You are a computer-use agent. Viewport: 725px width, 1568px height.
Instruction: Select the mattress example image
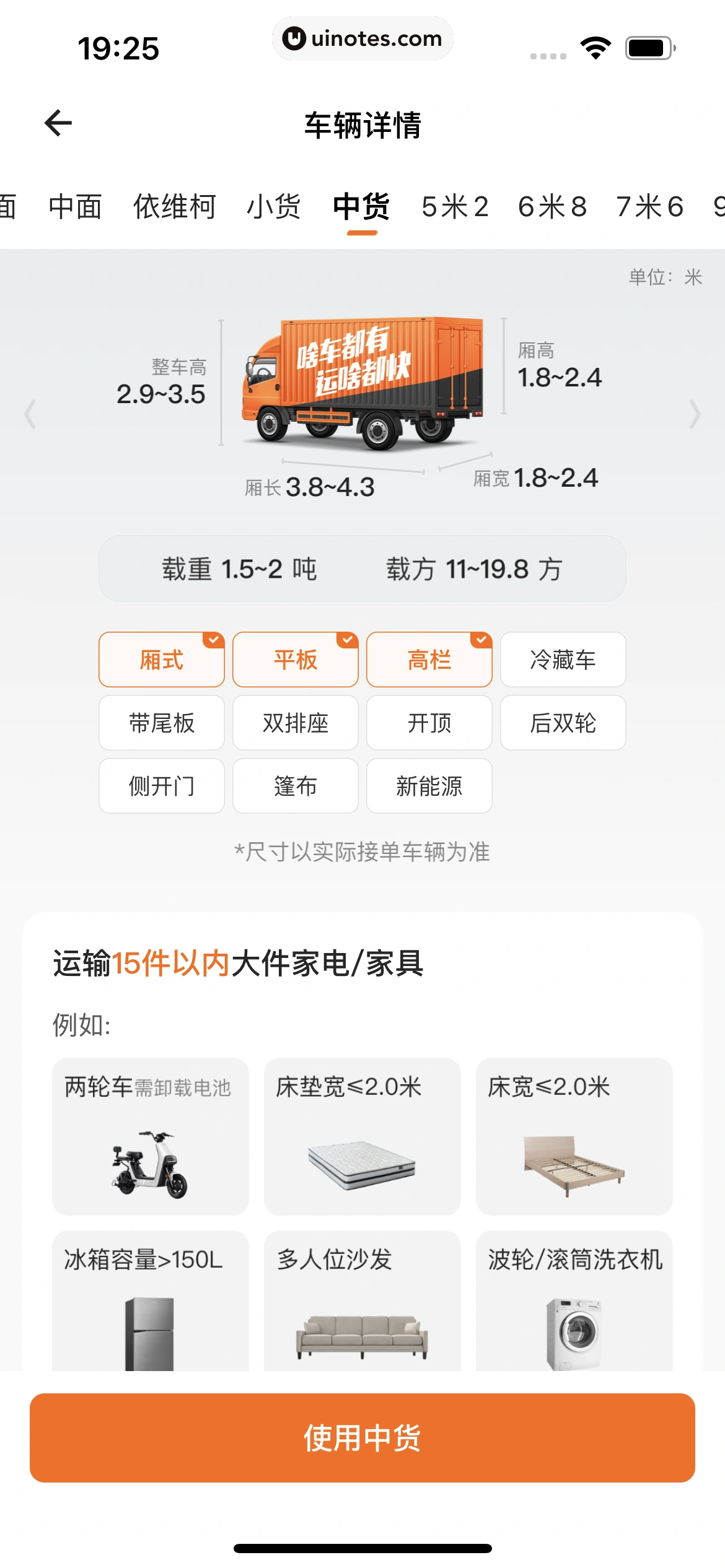362,1164
